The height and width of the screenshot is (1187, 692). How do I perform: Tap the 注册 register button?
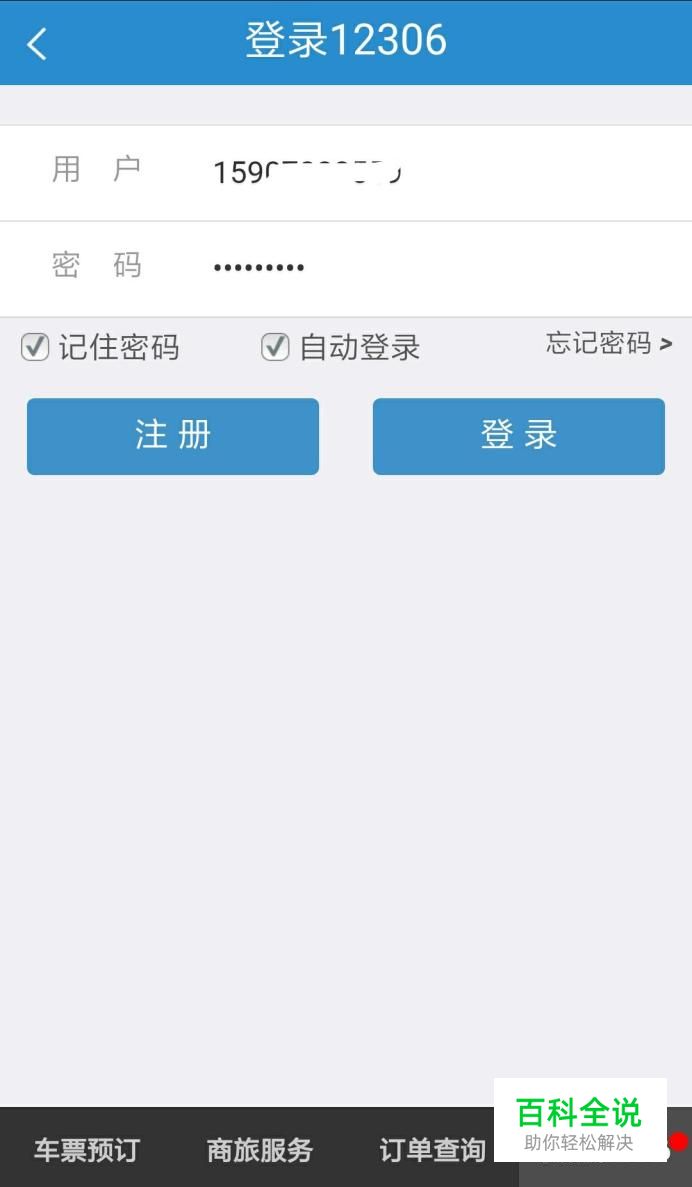[173, 436]
